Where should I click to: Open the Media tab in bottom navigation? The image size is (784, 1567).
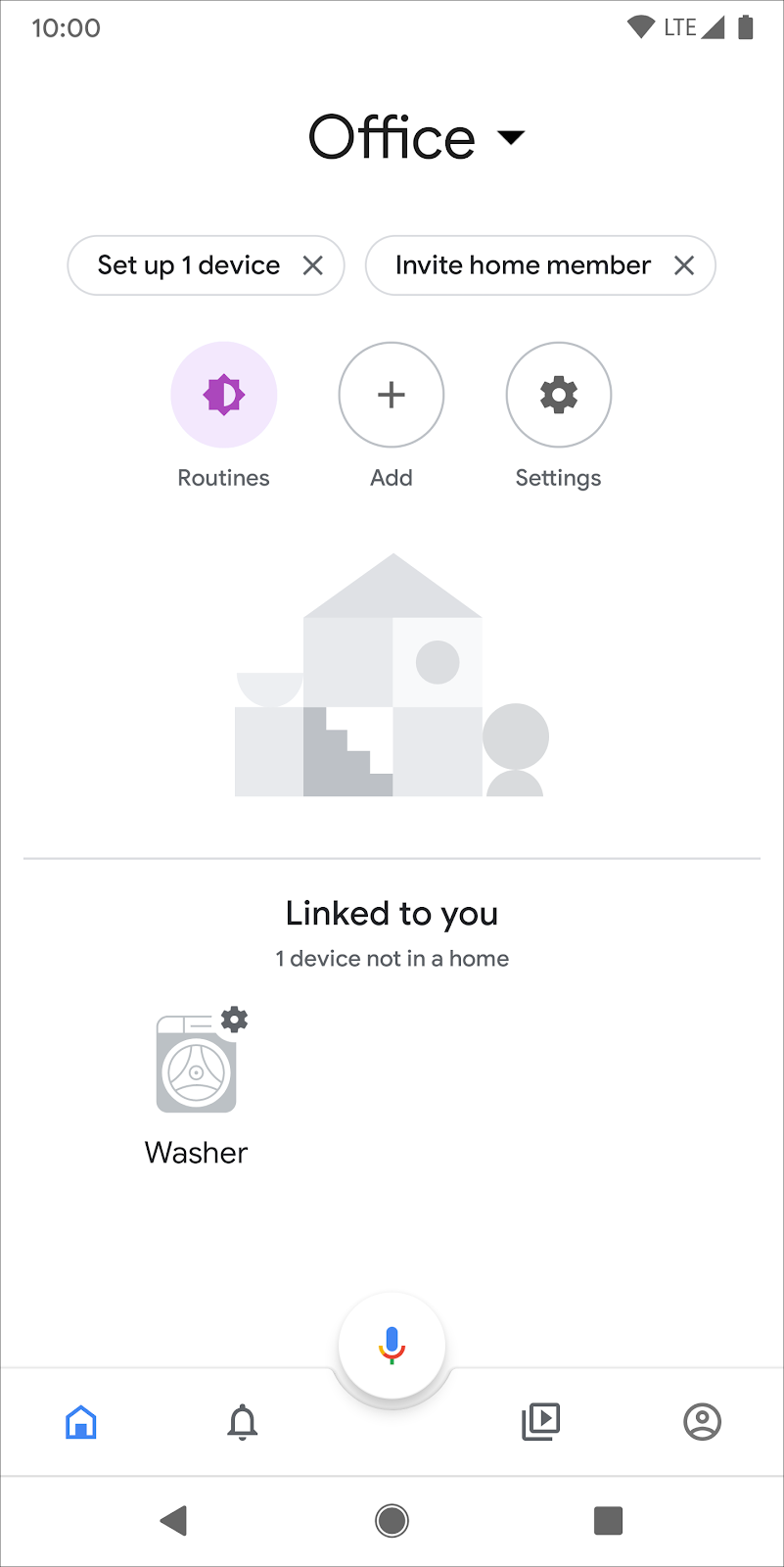539,1422
